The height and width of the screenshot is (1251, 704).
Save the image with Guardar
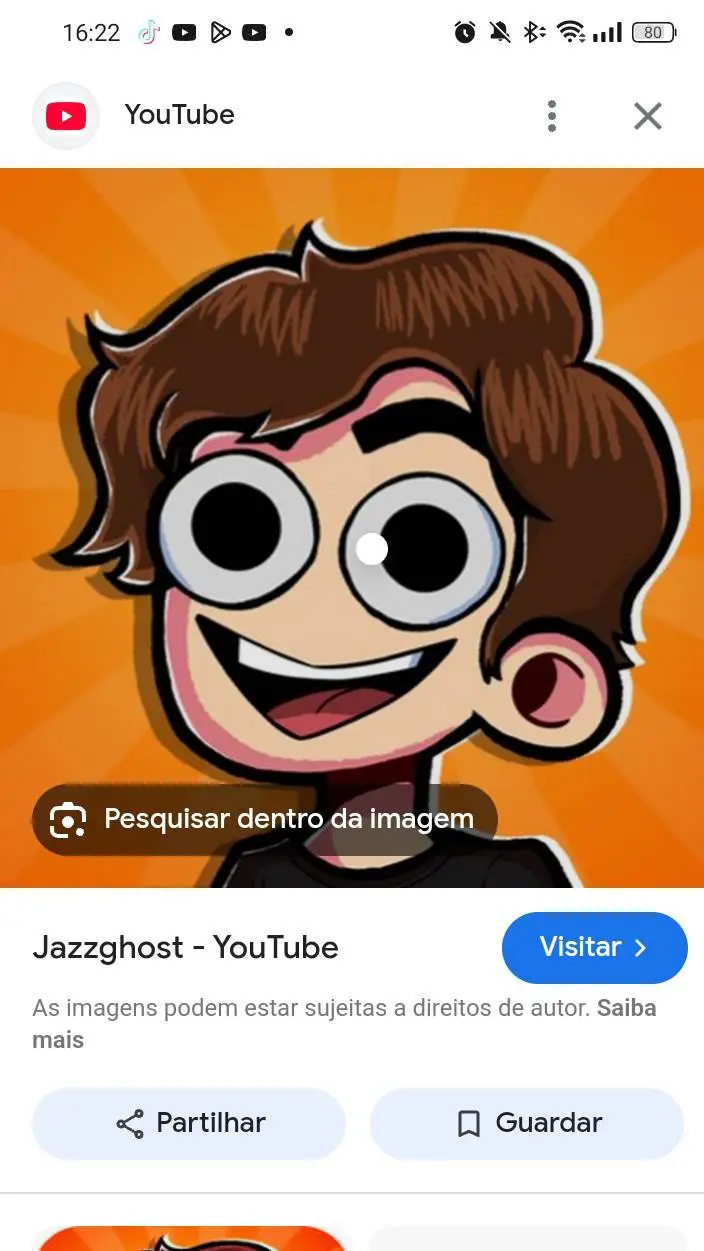point(527,1123)
